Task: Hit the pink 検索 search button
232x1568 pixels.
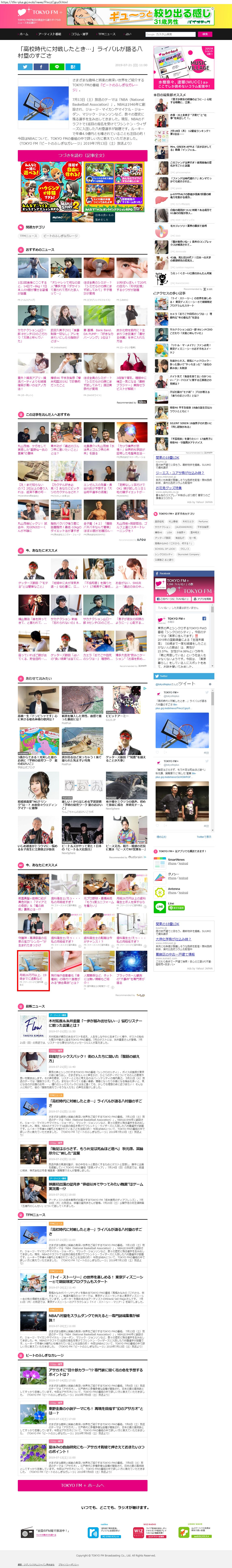Action: tap(205, 34)
